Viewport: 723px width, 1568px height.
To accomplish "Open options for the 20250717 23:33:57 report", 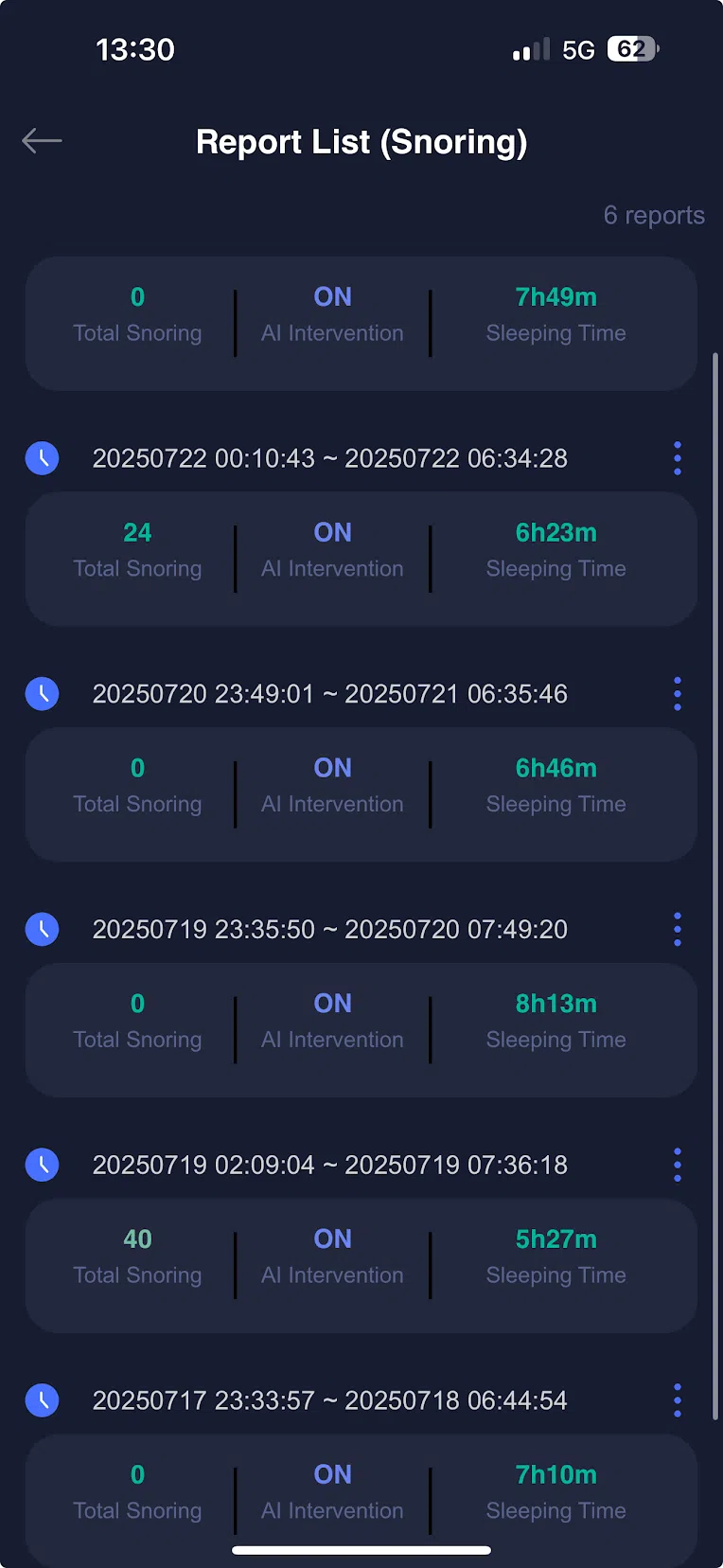I will click(x=678, y=1400).
